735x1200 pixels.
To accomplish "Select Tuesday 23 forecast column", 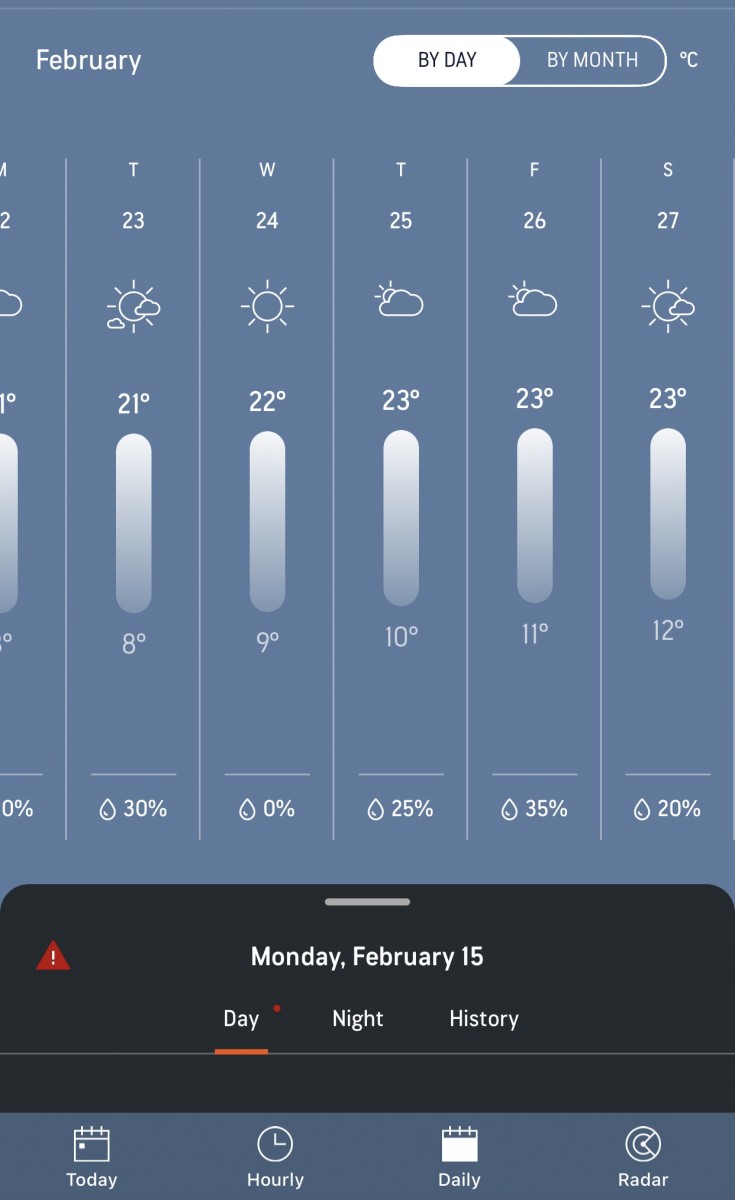I will [x=133, y=500].
